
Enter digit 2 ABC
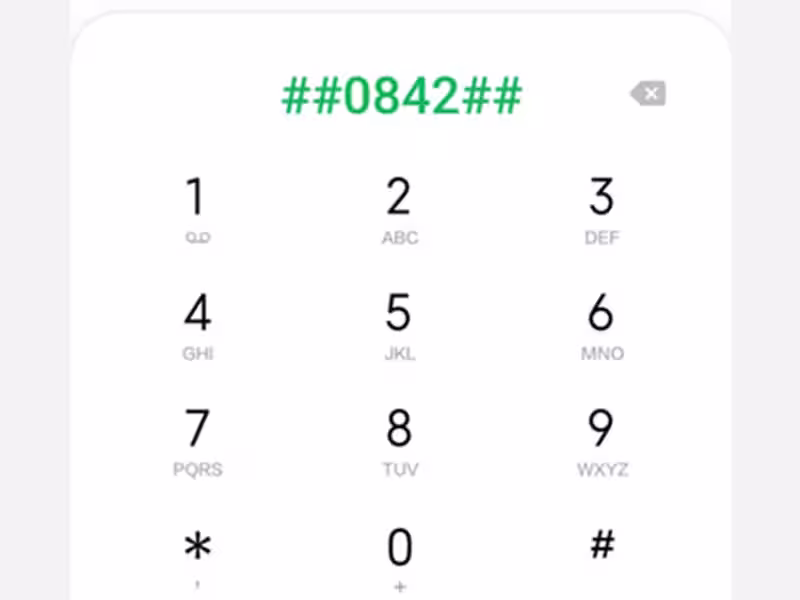[399, 207]
